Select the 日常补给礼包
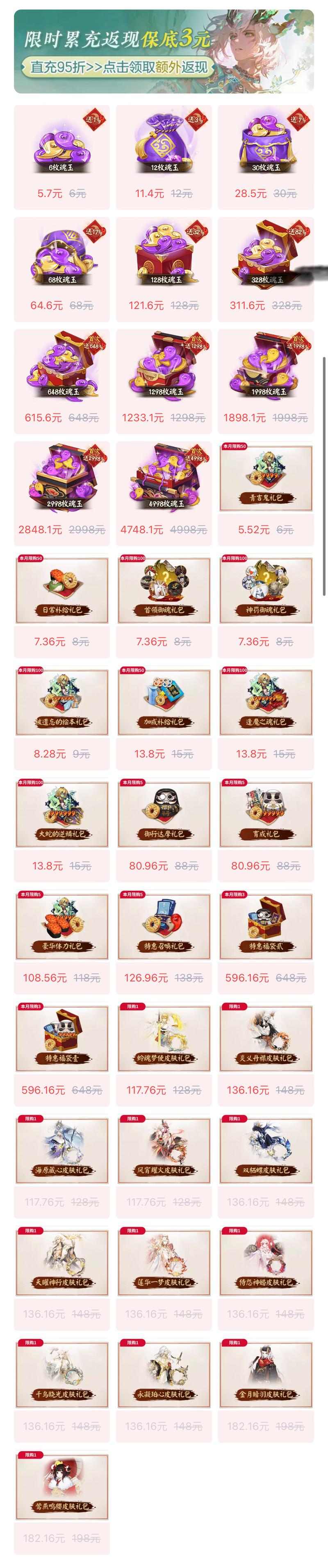328x1568 pixels. [x=61, y=605]
